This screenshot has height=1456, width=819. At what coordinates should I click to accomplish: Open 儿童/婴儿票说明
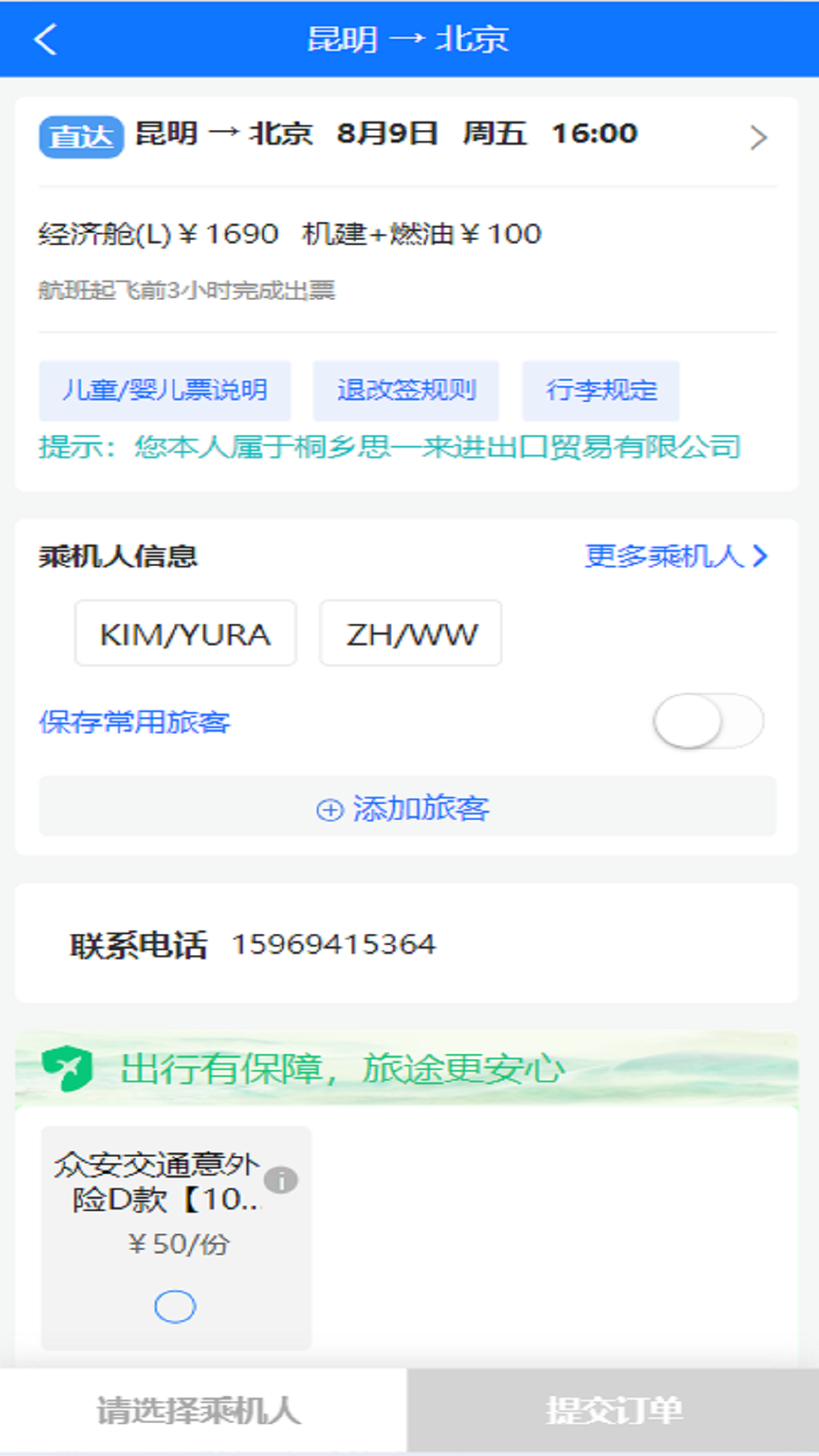(165, 391)
